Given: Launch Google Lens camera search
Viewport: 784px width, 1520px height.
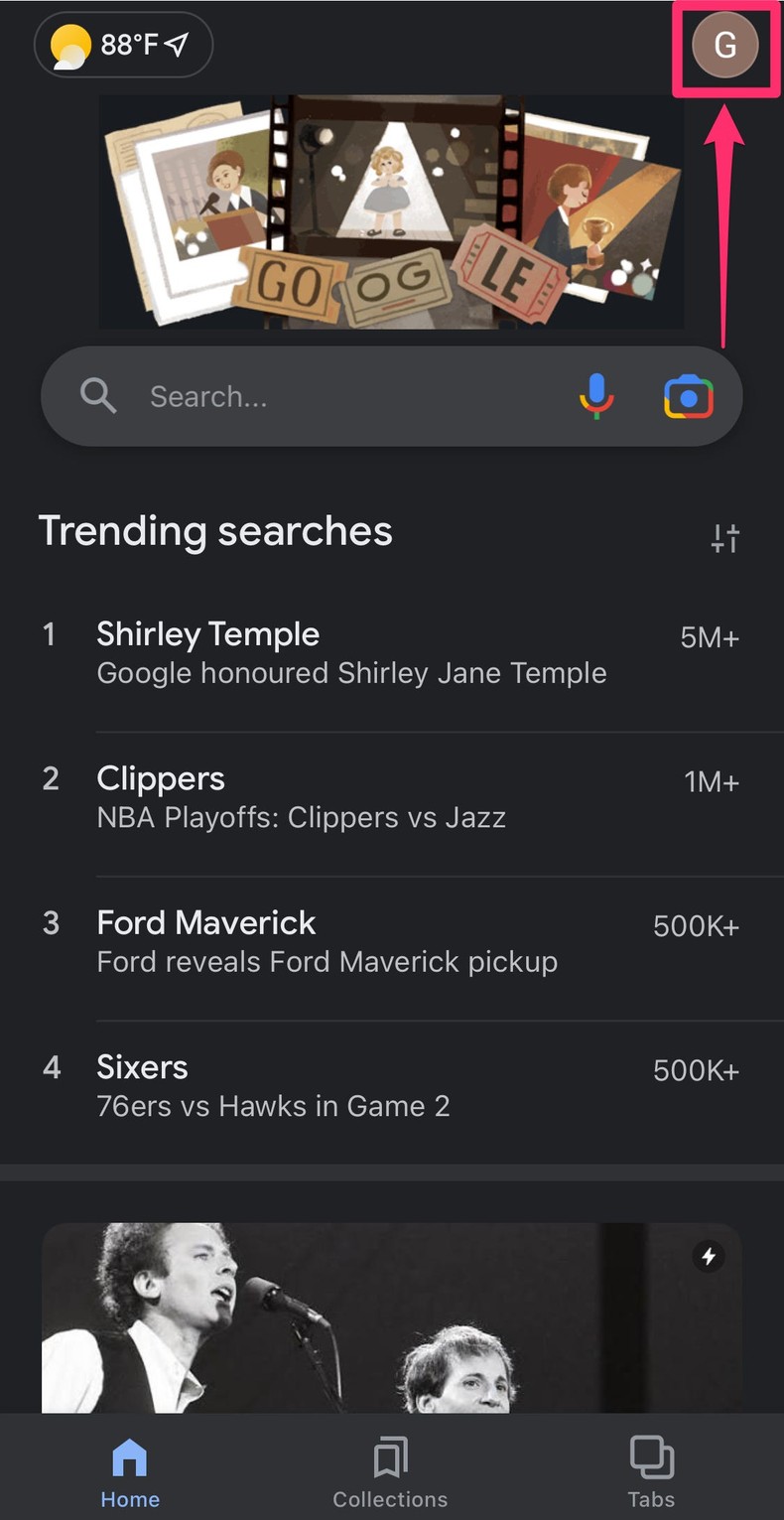Looking at the screenshot, I should pyautogui.click(x=688, y=395).
